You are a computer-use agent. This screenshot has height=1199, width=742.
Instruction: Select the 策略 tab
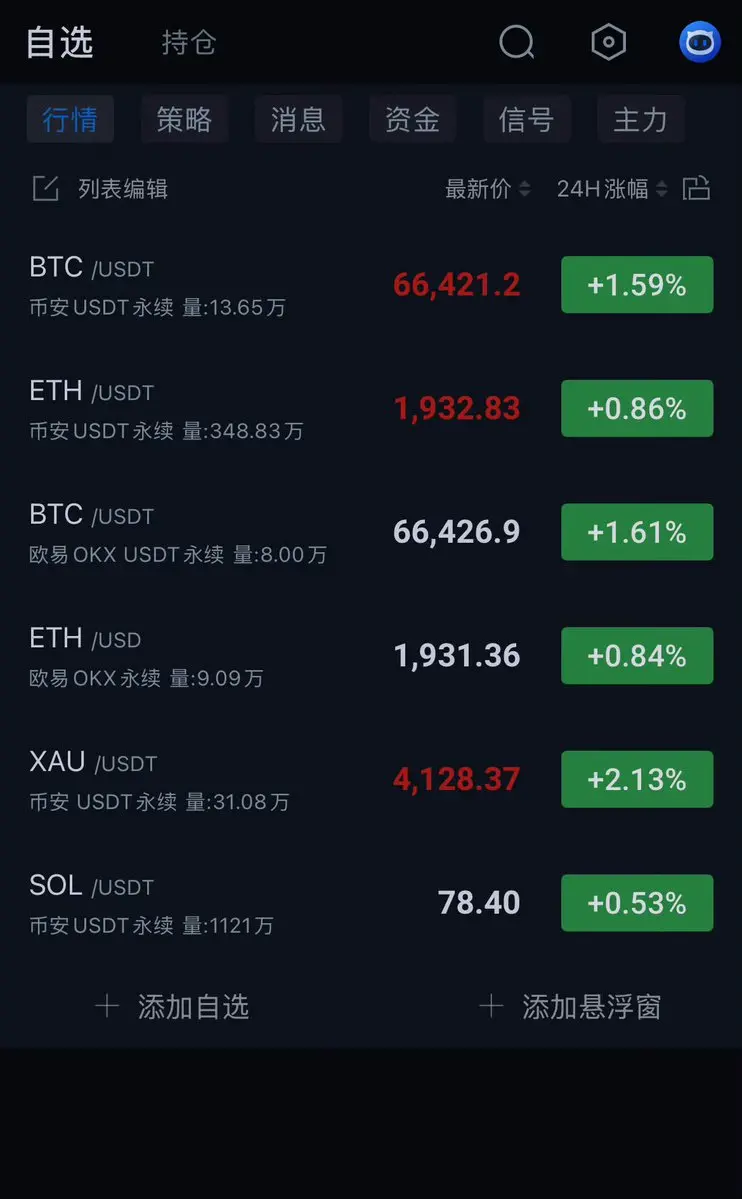coord(184,119)
